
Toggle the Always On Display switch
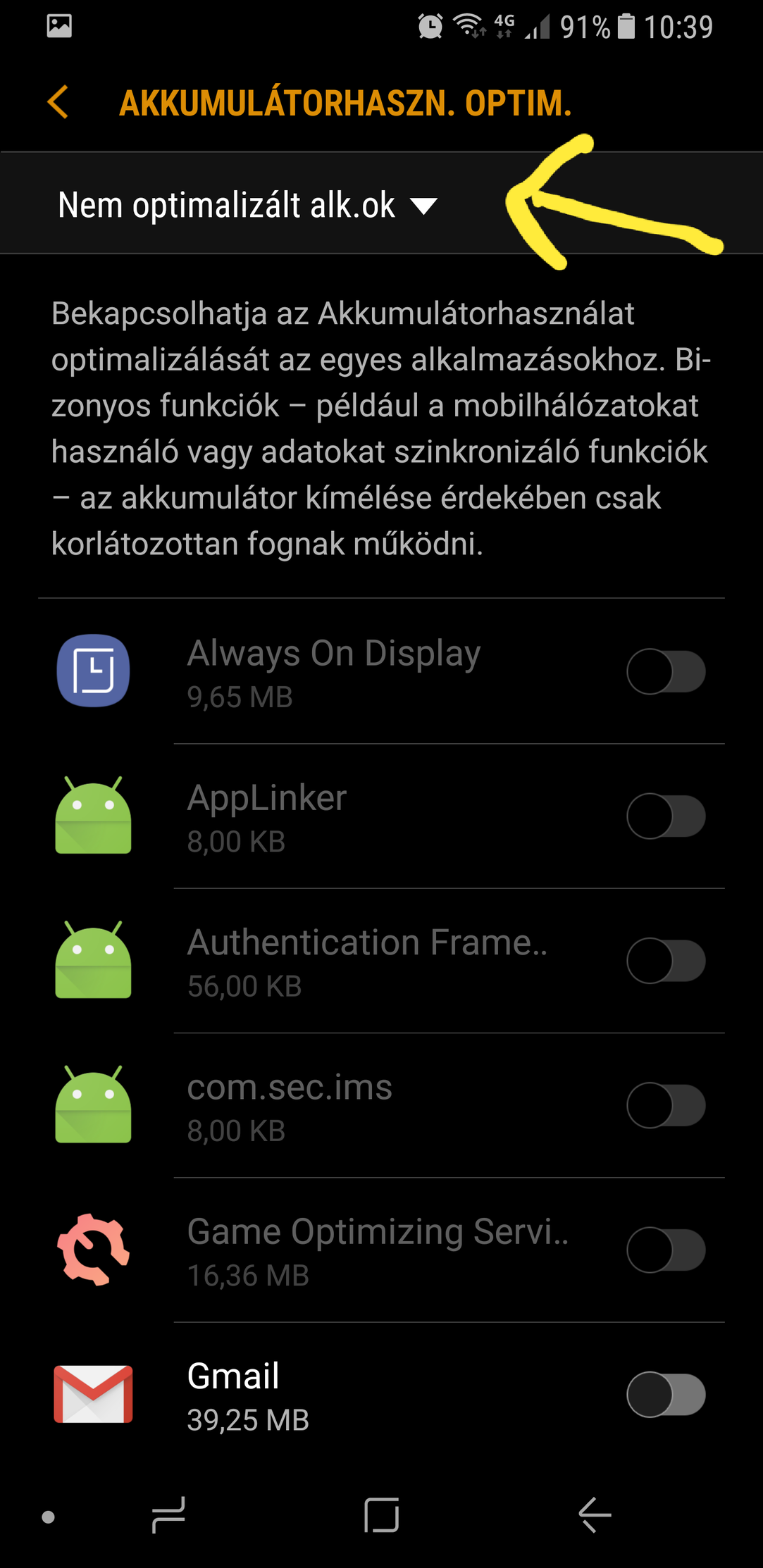pyautogui.click(x=666, y=671)
